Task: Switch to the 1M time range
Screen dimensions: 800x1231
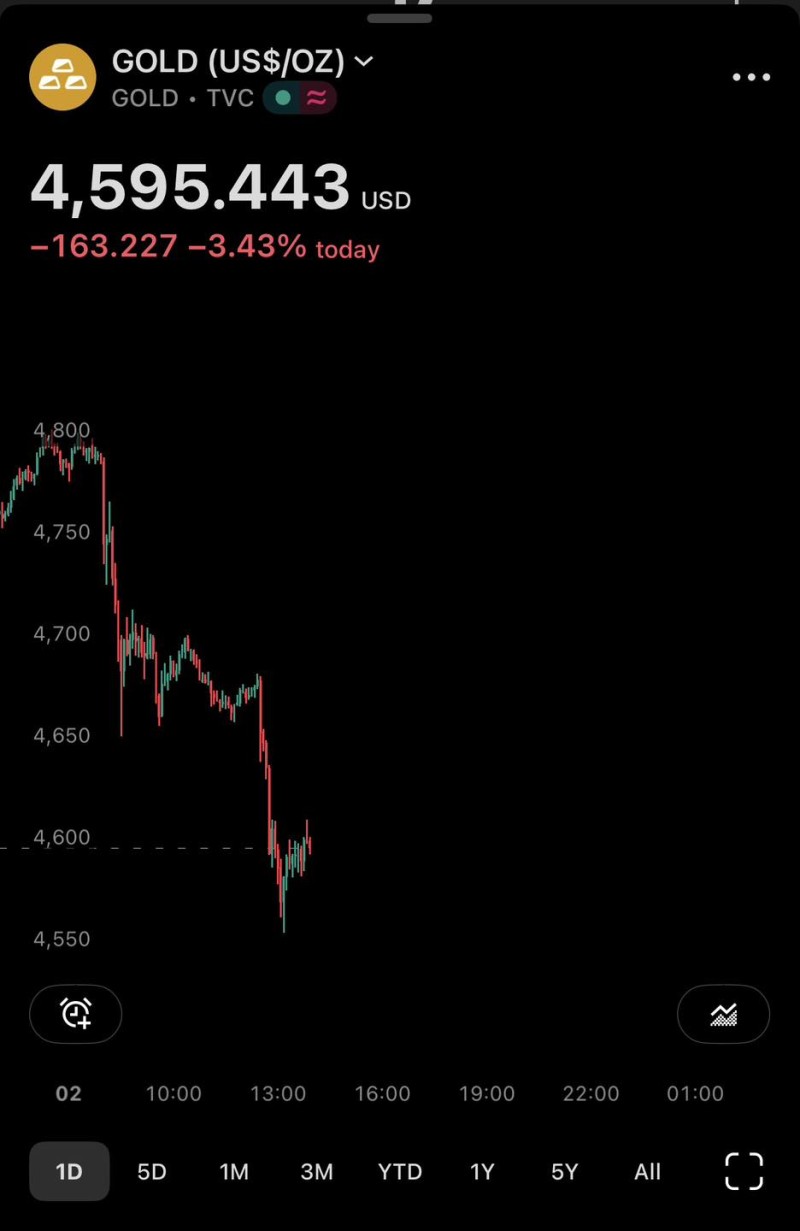Action: (x=234, y=1171)
